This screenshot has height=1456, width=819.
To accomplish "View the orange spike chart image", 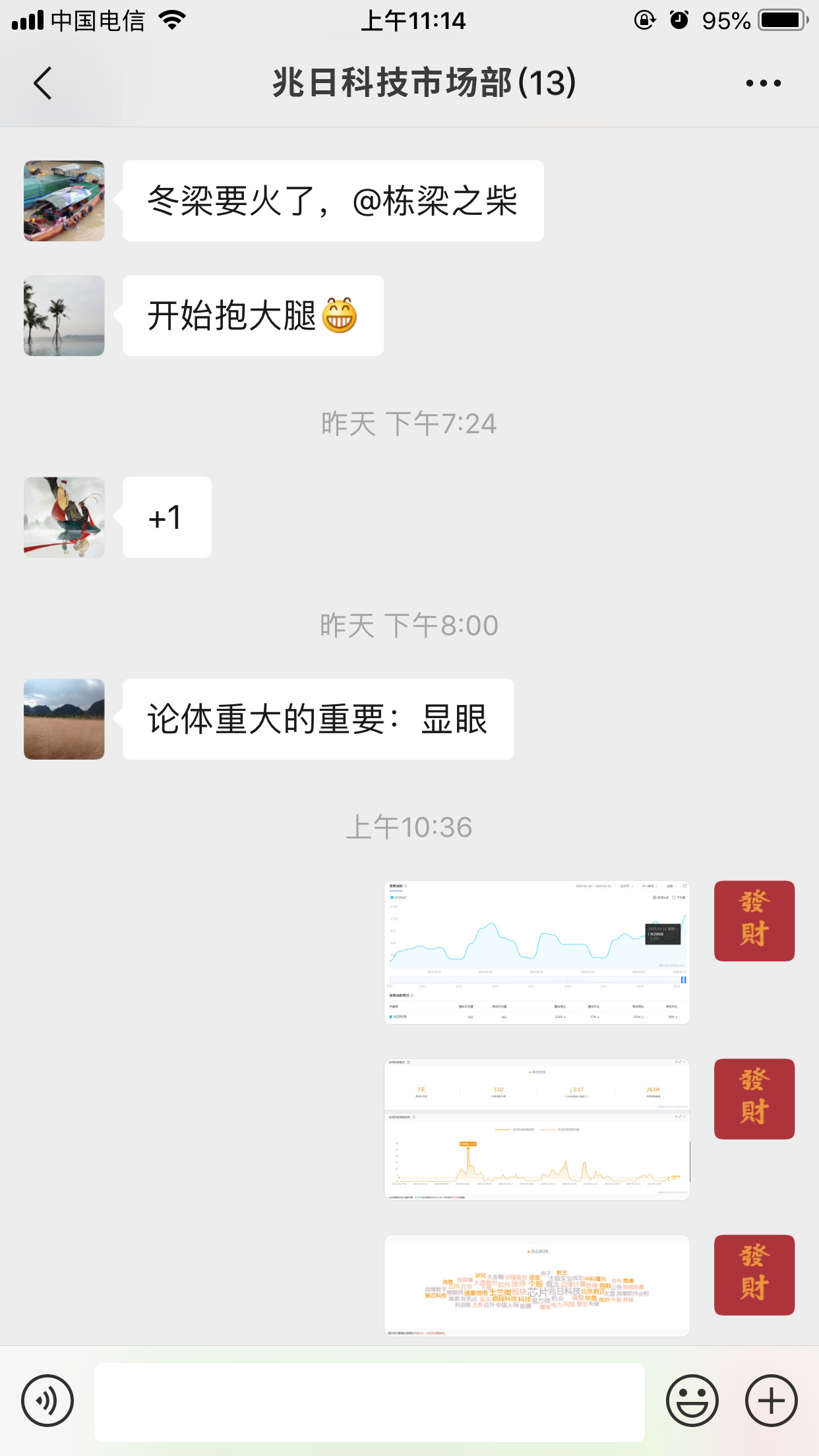I will pos(537,1129).
